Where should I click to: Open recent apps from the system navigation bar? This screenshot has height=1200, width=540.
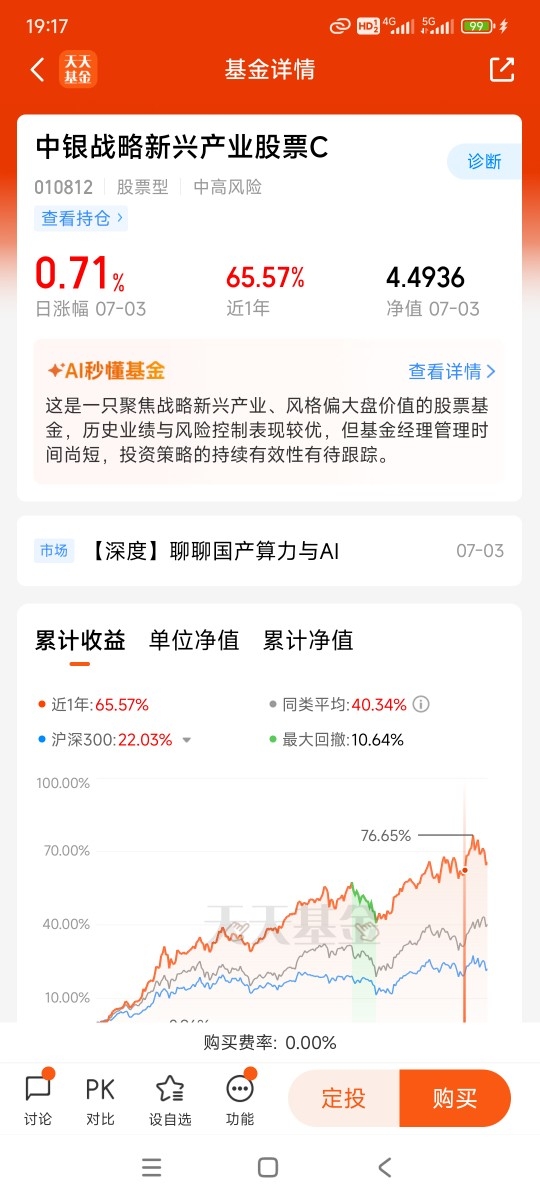pos(152,1167)
